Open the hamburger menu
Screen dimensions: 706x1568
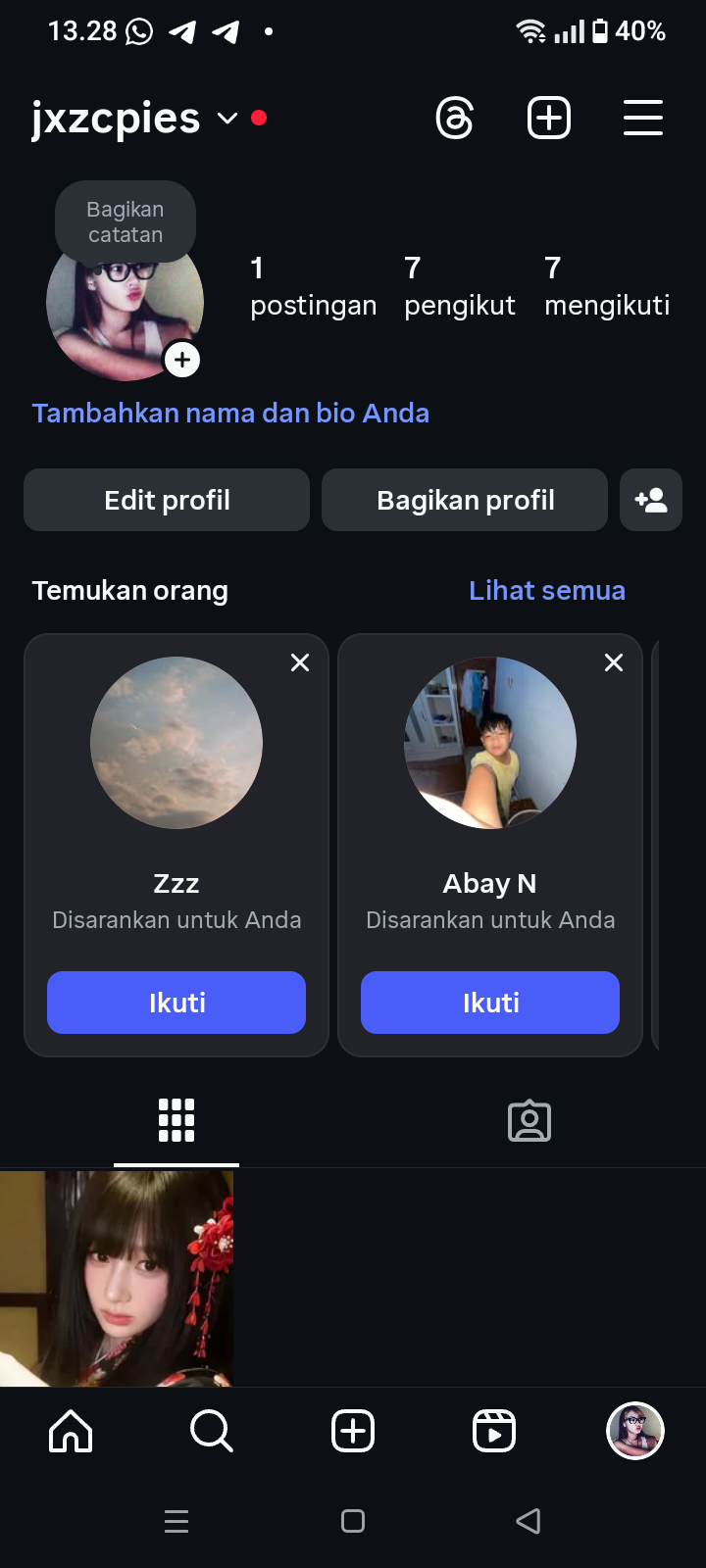[x=643, y=119]
